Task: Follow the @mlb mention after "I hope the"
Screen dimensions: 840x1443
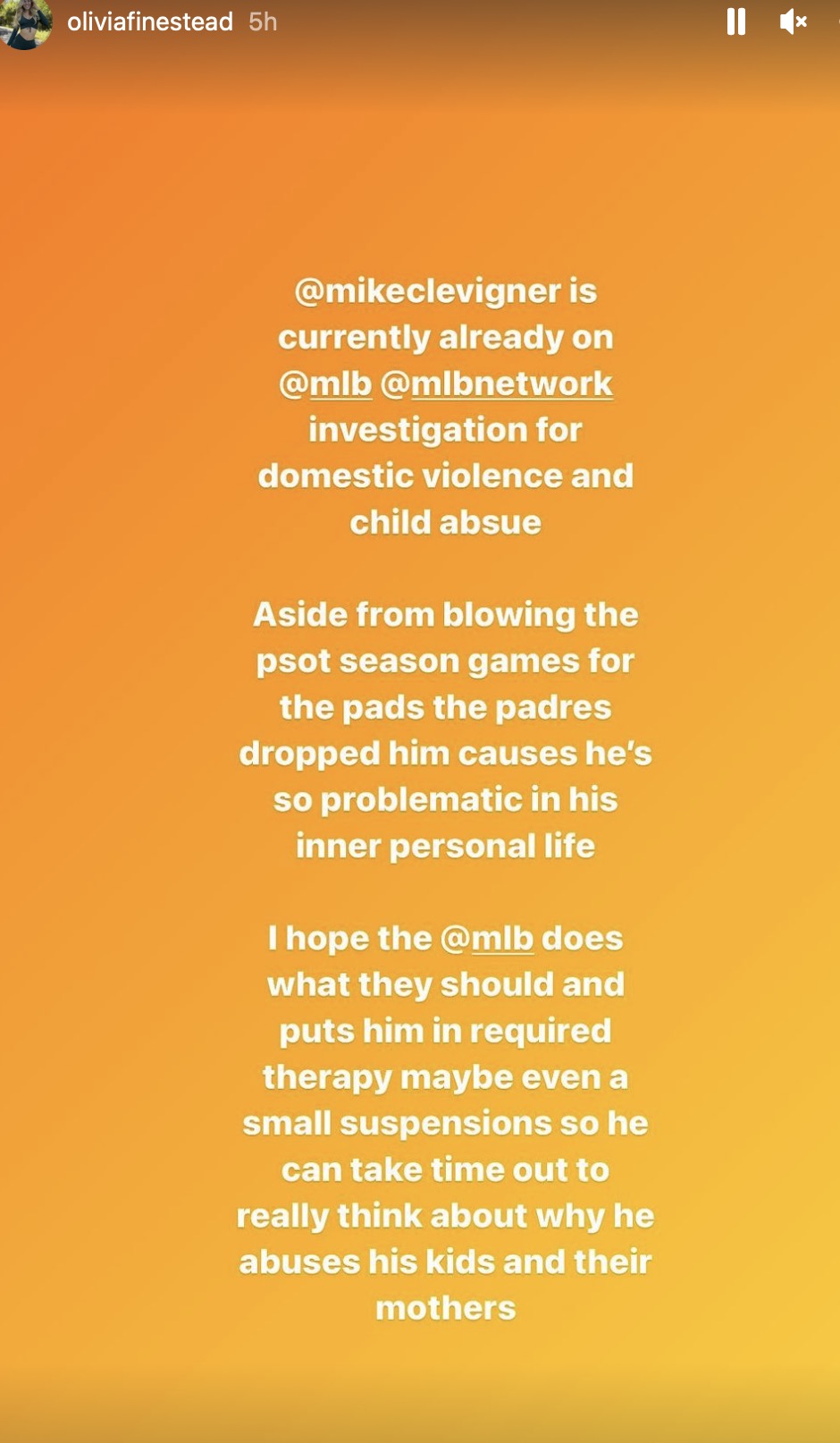Action: click(x=487, y=938)
